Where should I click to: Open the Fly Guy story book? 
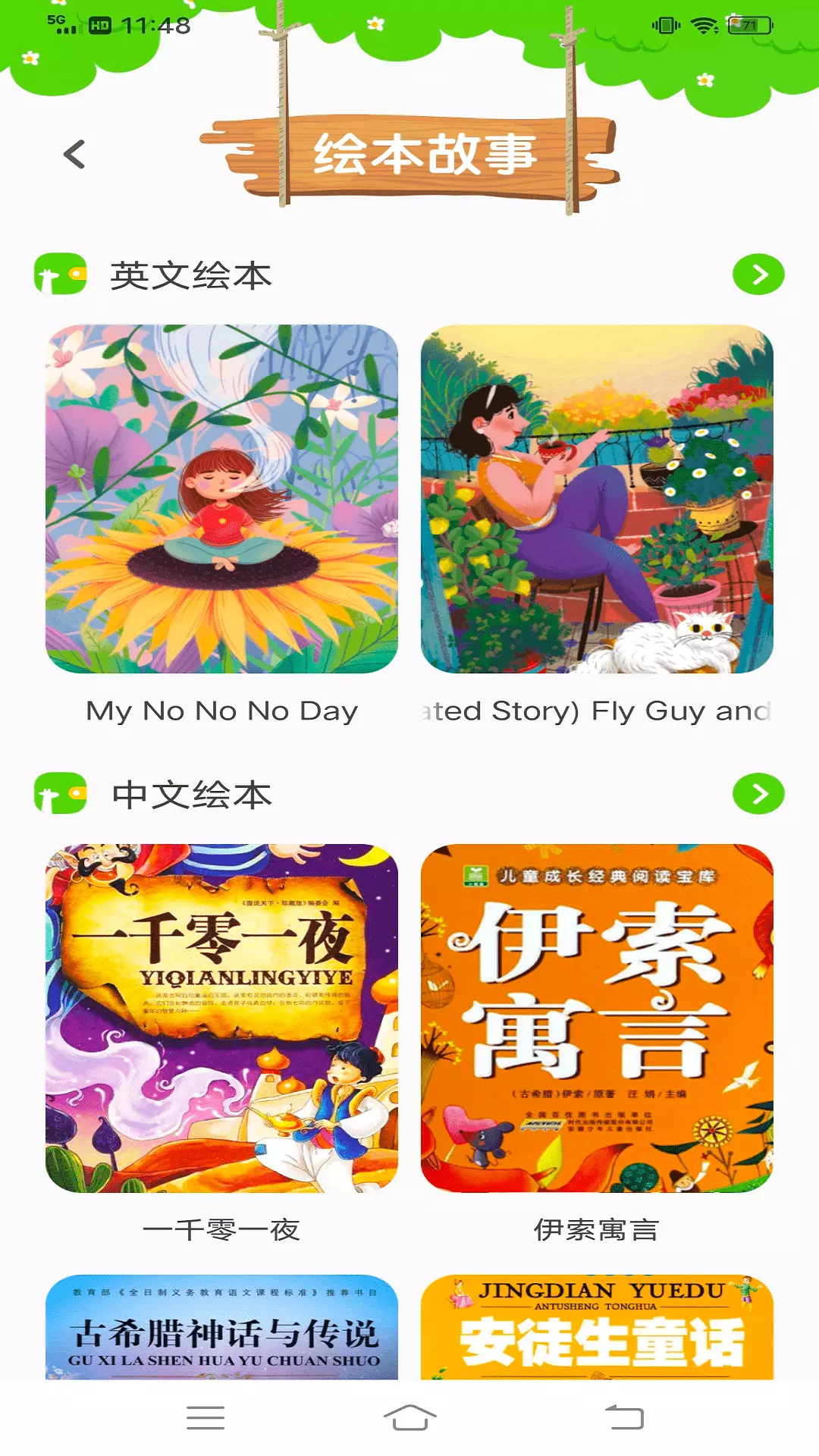(x=597, y=499)
